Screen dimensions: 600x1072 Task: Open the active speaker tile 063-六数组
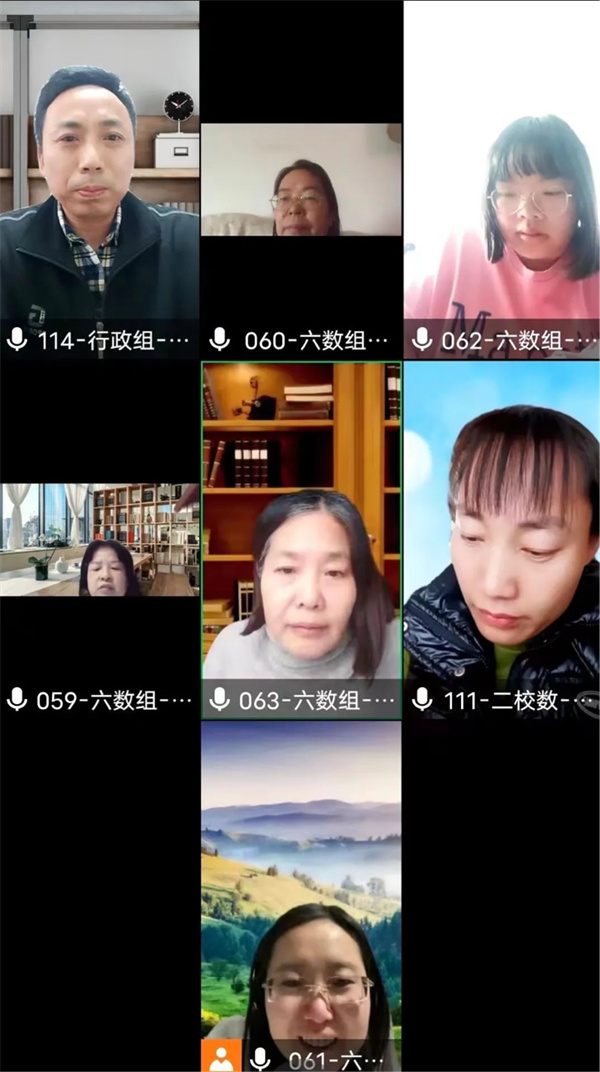coord(301,540)
